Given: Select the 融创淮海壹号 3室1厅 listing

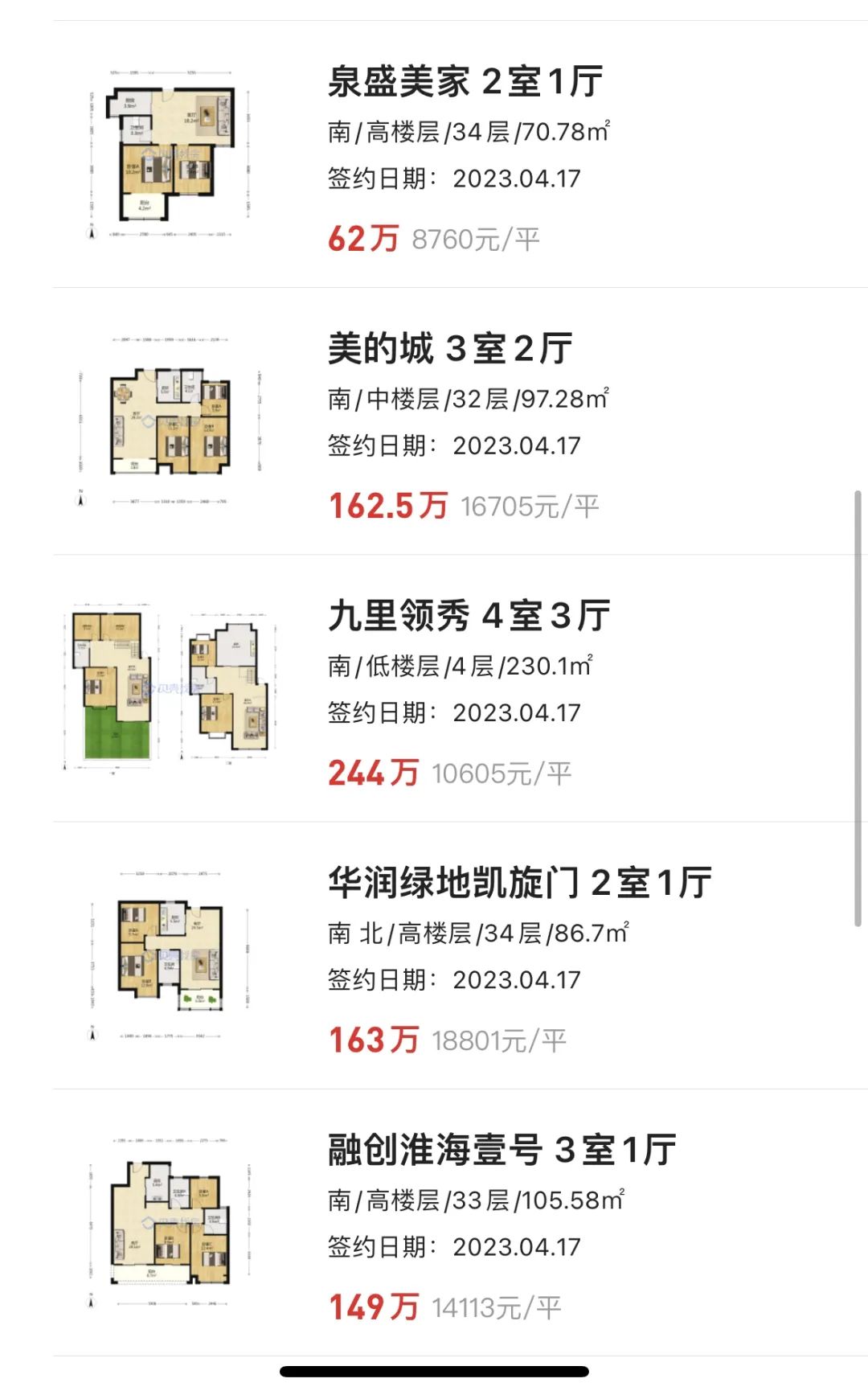Looking at the screenshot, I should pyautogui.click(x=460, y=1222).
